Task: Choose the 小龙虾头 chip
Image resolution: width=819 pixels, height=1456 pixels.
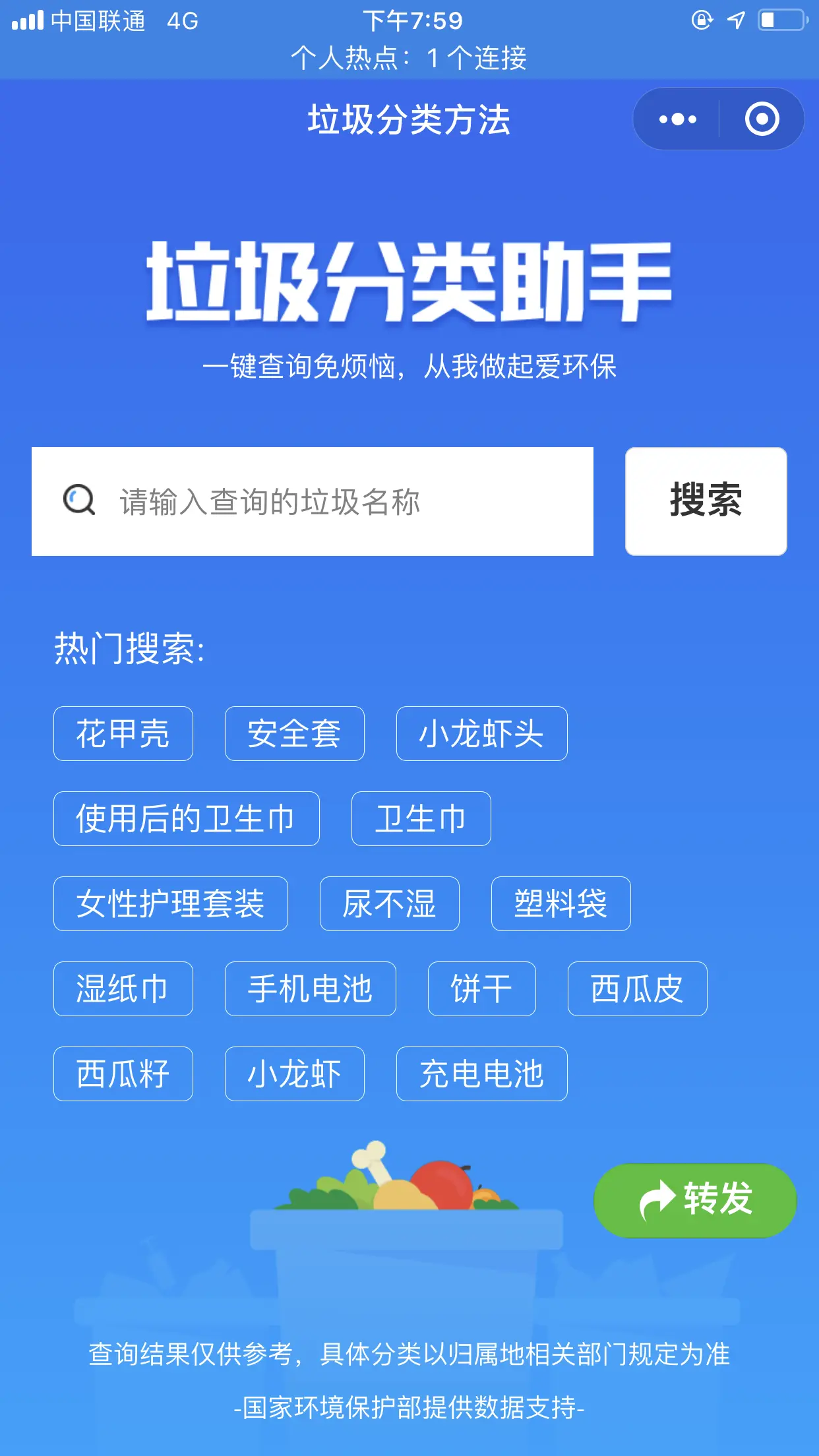Action: click(x=481, y=734)
